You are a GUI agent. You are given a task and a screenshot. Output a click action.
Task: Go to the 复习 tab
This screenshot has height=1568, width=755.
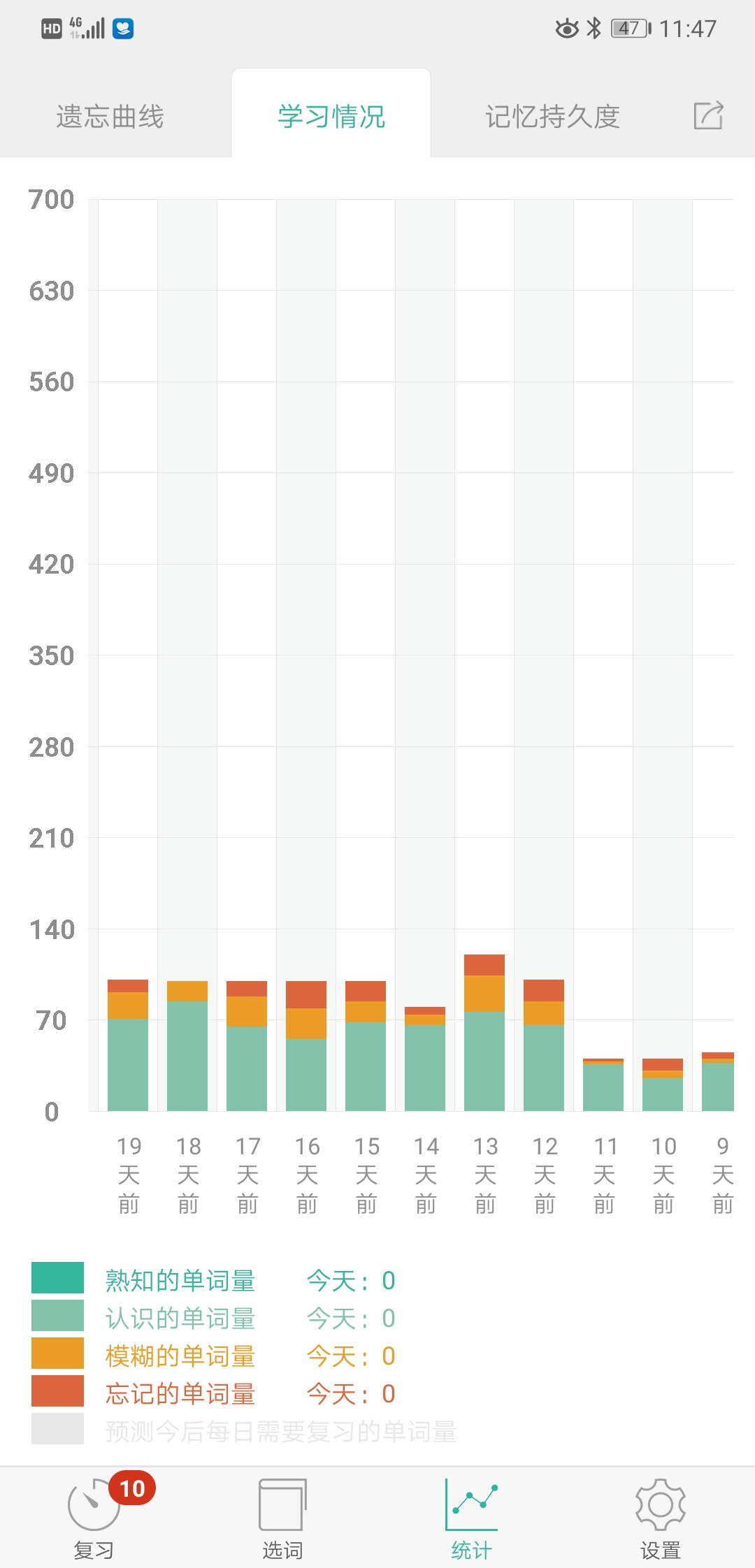pos(94,1518)
